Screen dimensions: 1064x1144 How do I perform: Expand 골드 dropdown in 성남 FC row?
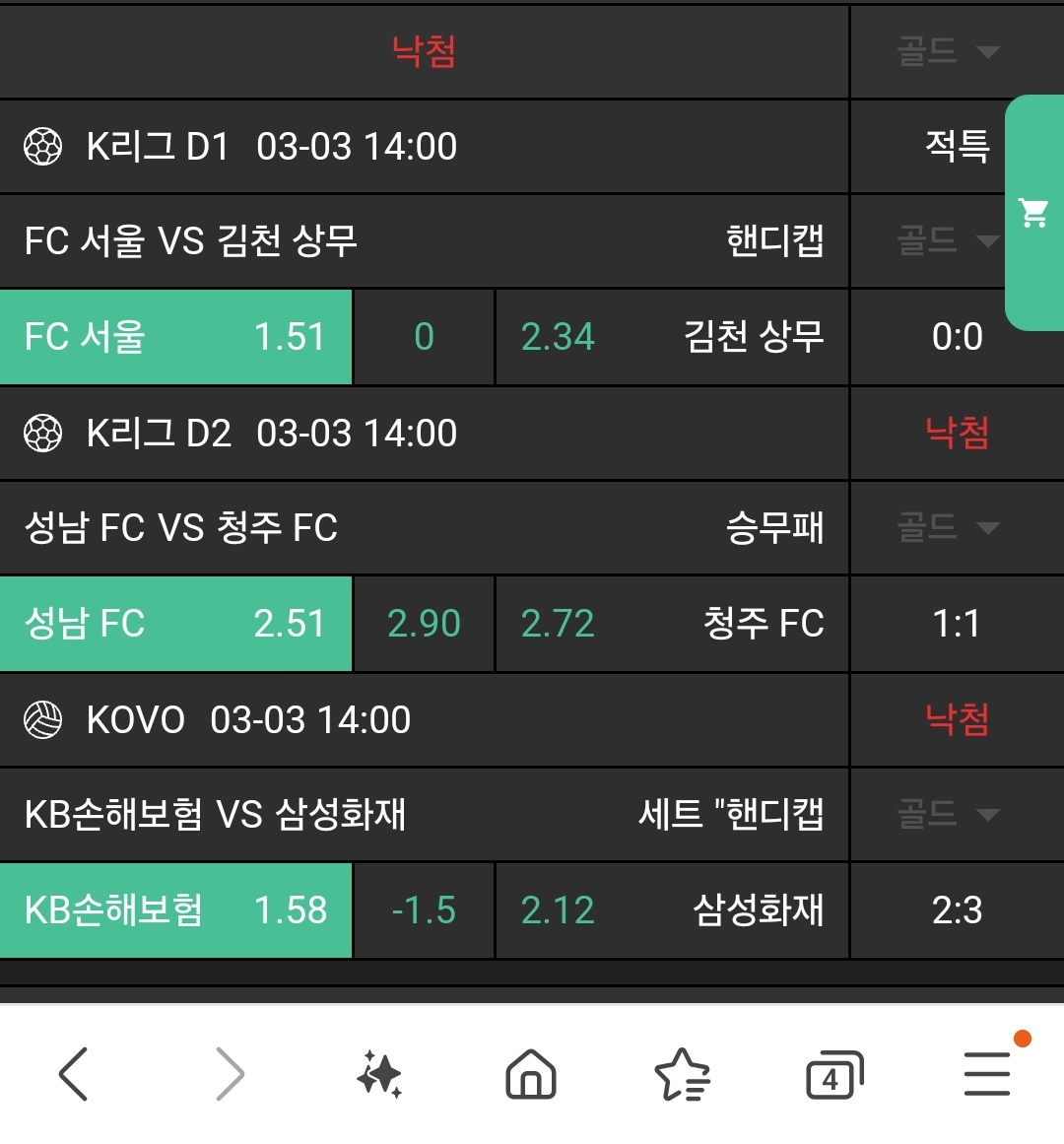(948, 527)
